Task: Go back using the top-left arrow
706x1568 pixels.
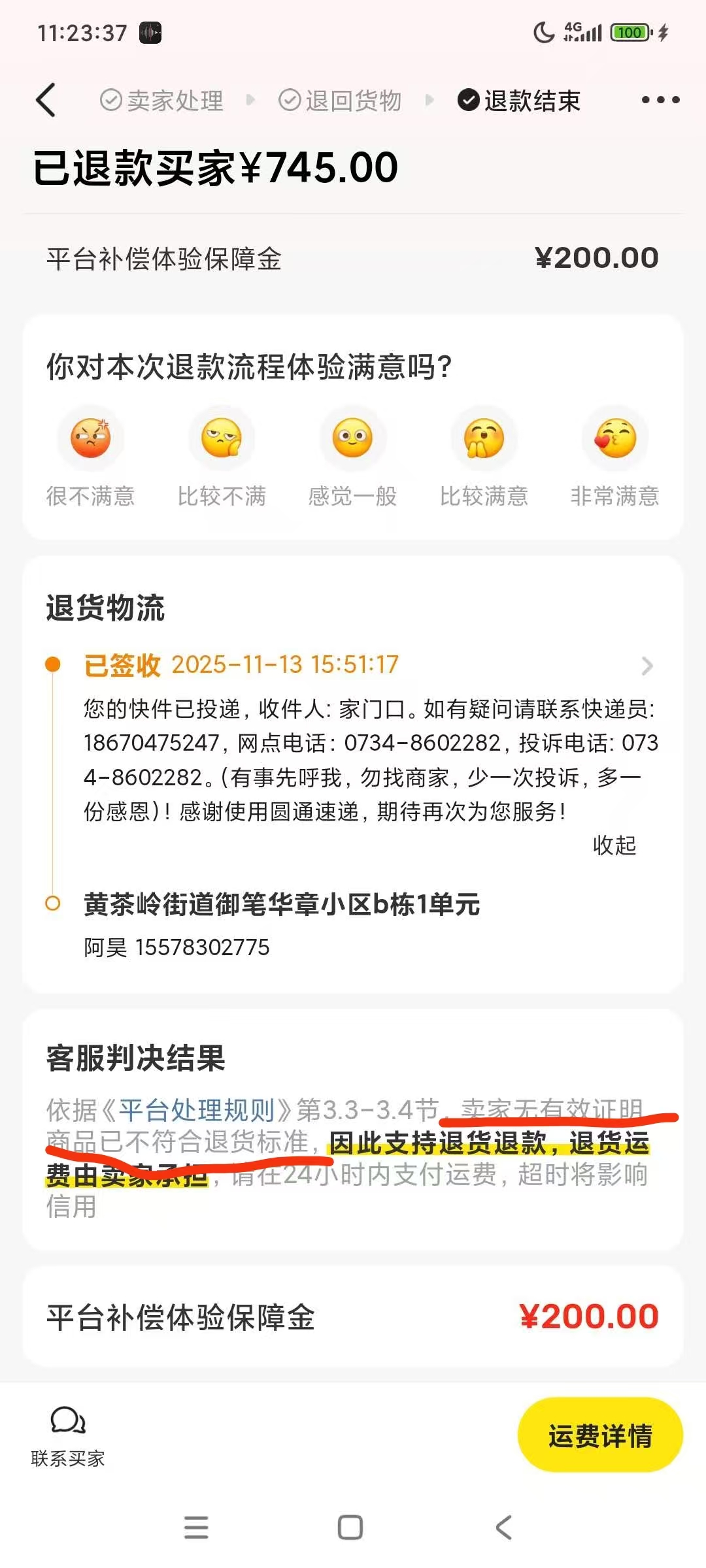Action: click(46, 101)
